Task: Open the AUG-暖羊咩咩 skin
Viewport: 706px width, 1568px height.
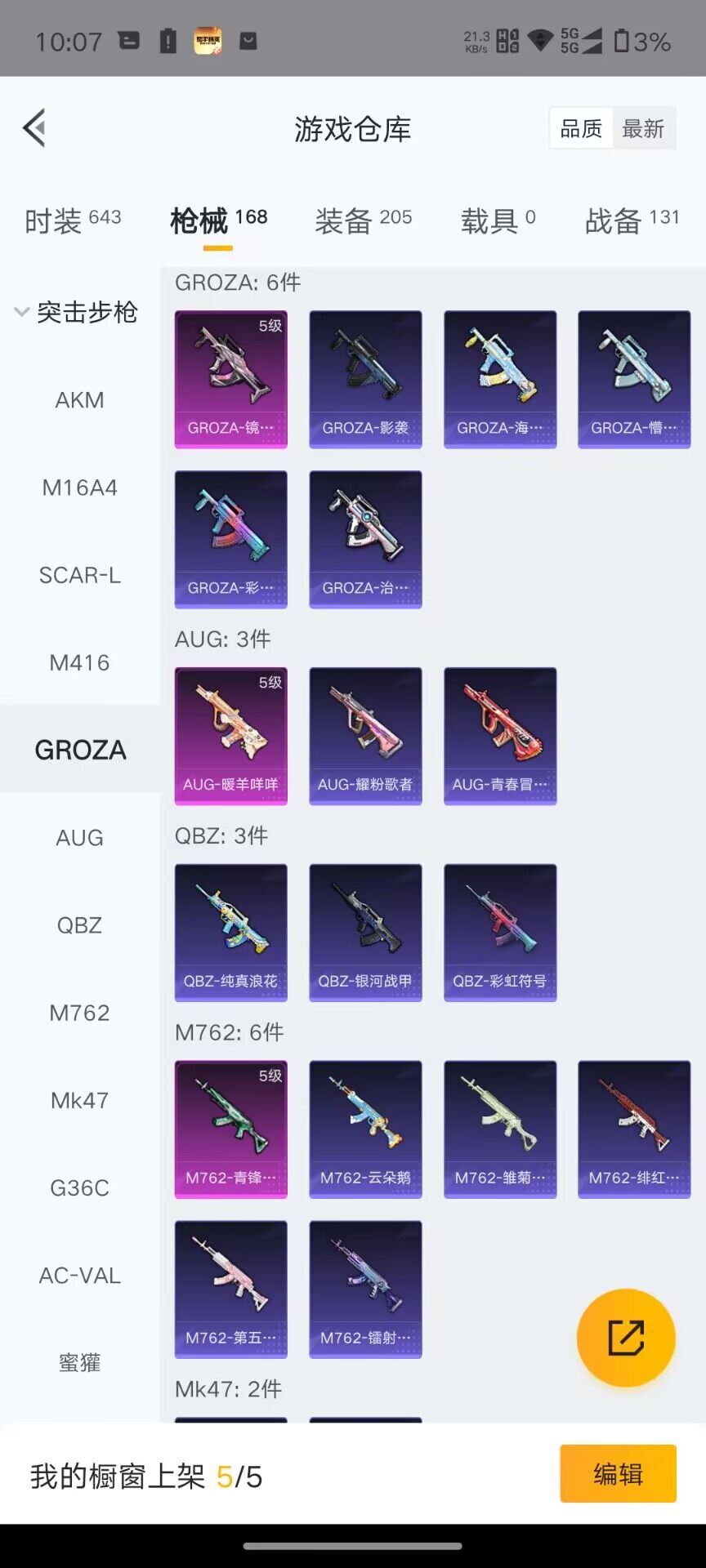Action: point(230,736)
